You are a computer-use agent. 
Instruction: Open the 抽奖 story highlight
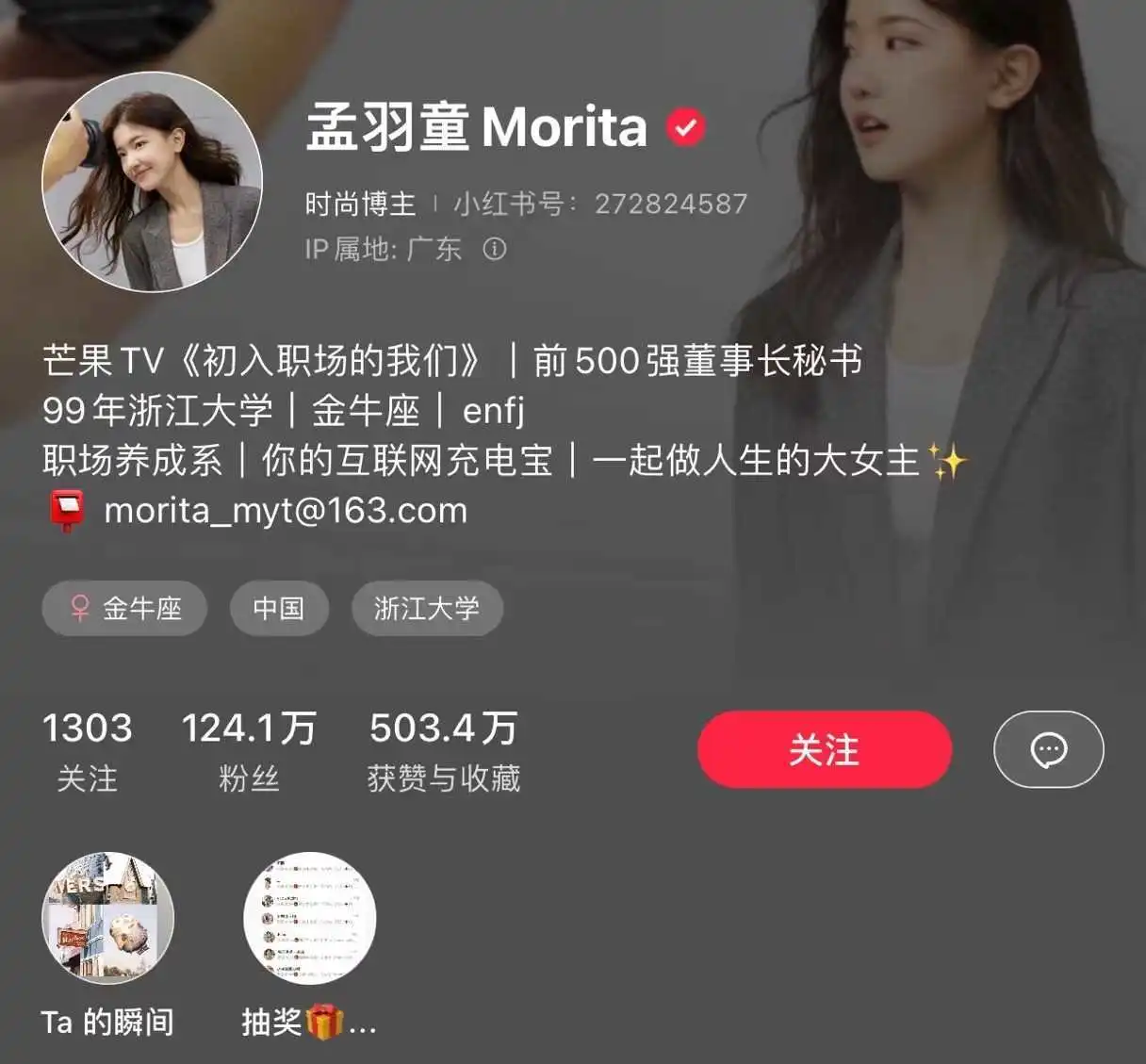[x=309, y=918]
